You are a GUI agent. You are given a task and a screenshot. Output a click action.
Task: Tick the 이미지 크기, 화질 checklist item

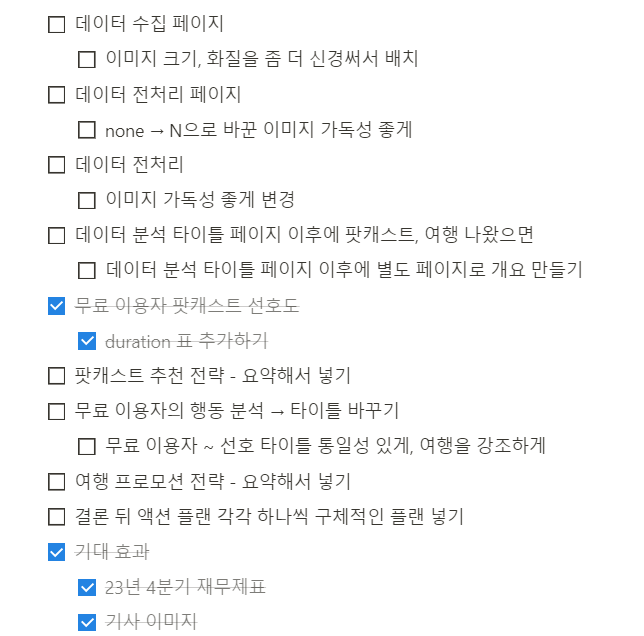87,59
